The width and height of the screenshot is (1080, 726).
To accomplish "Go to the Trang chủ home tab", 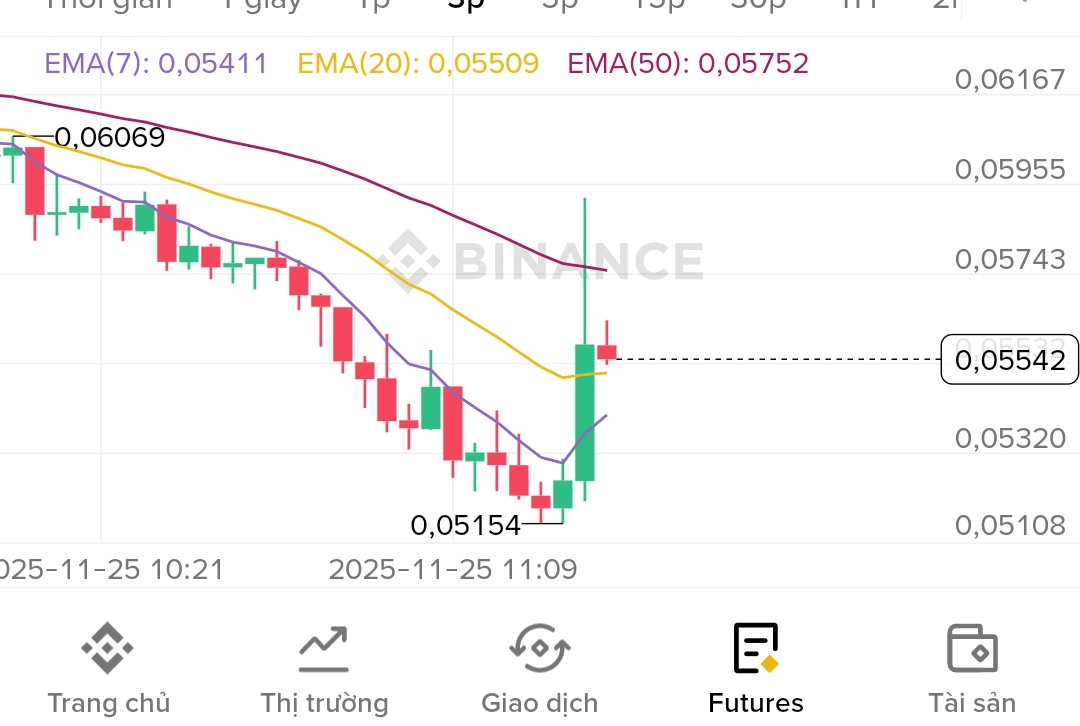I will (108, 667).
